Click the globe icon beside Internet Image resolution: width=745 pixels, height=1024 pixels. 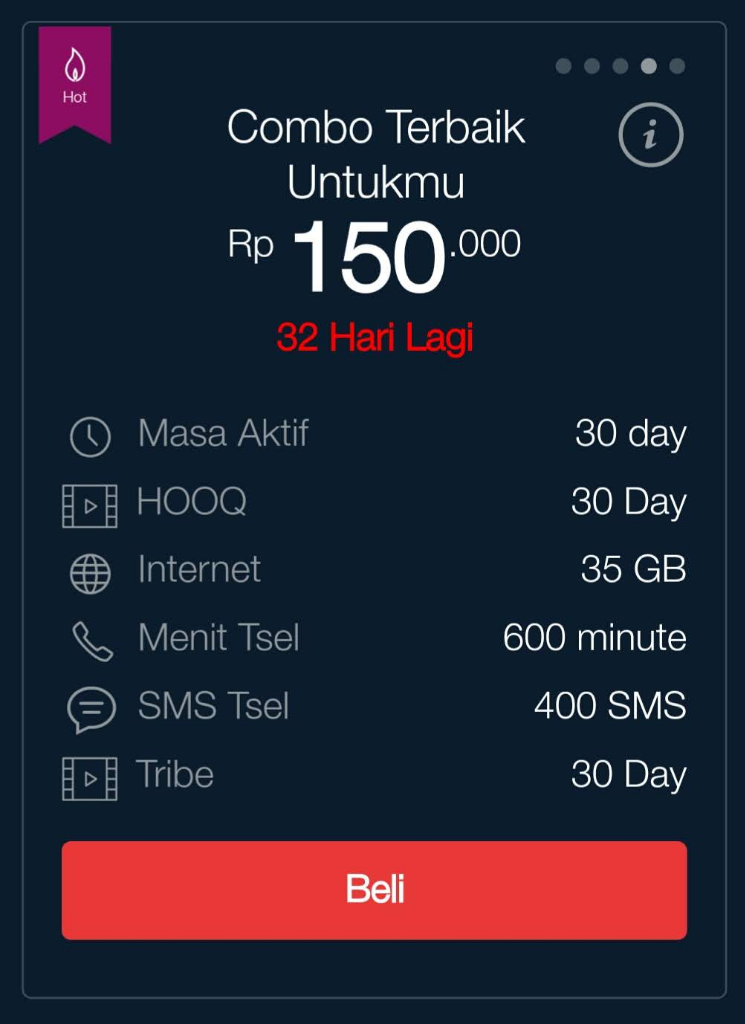[x=90, y=570]
